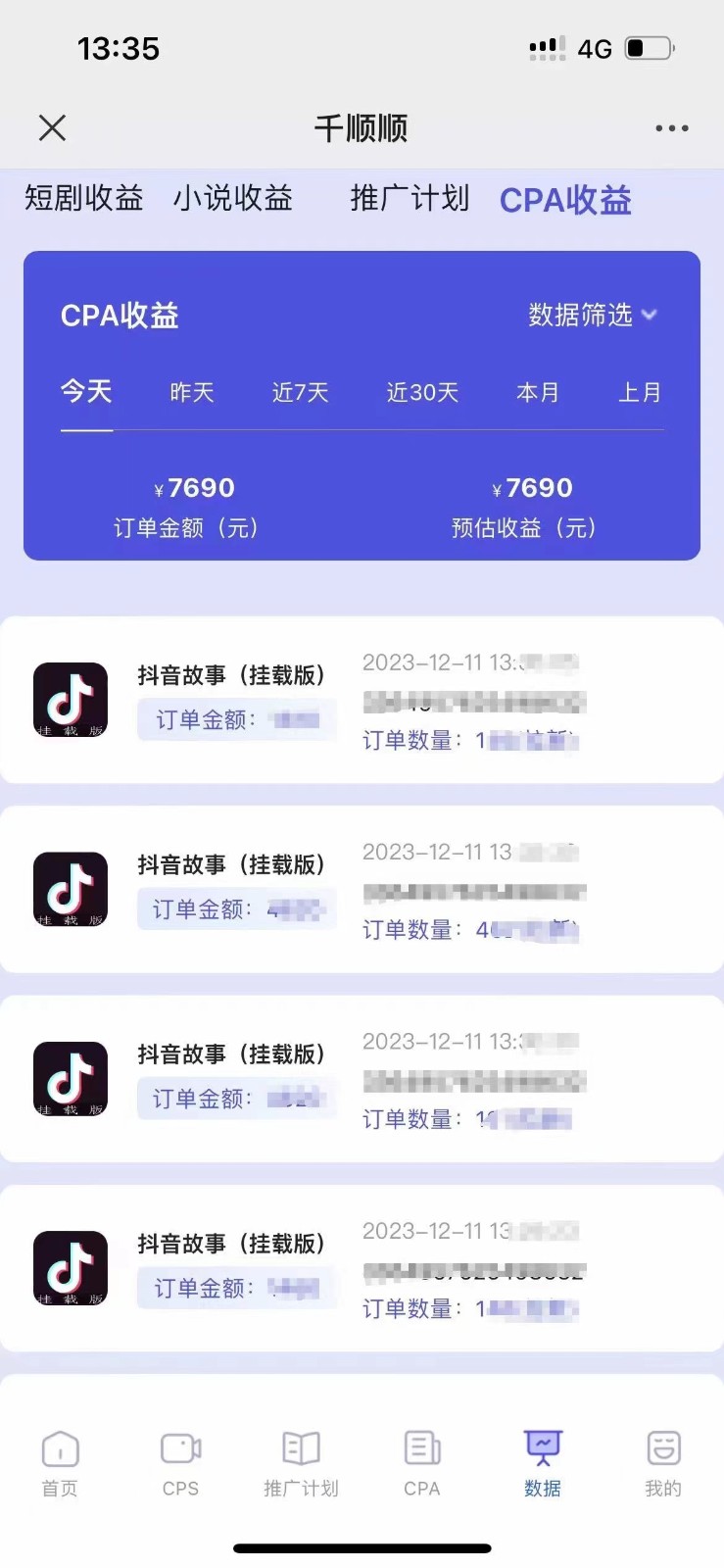
Task: Expand the 数据筛选 dropdown
Action: tap(591, 315)
